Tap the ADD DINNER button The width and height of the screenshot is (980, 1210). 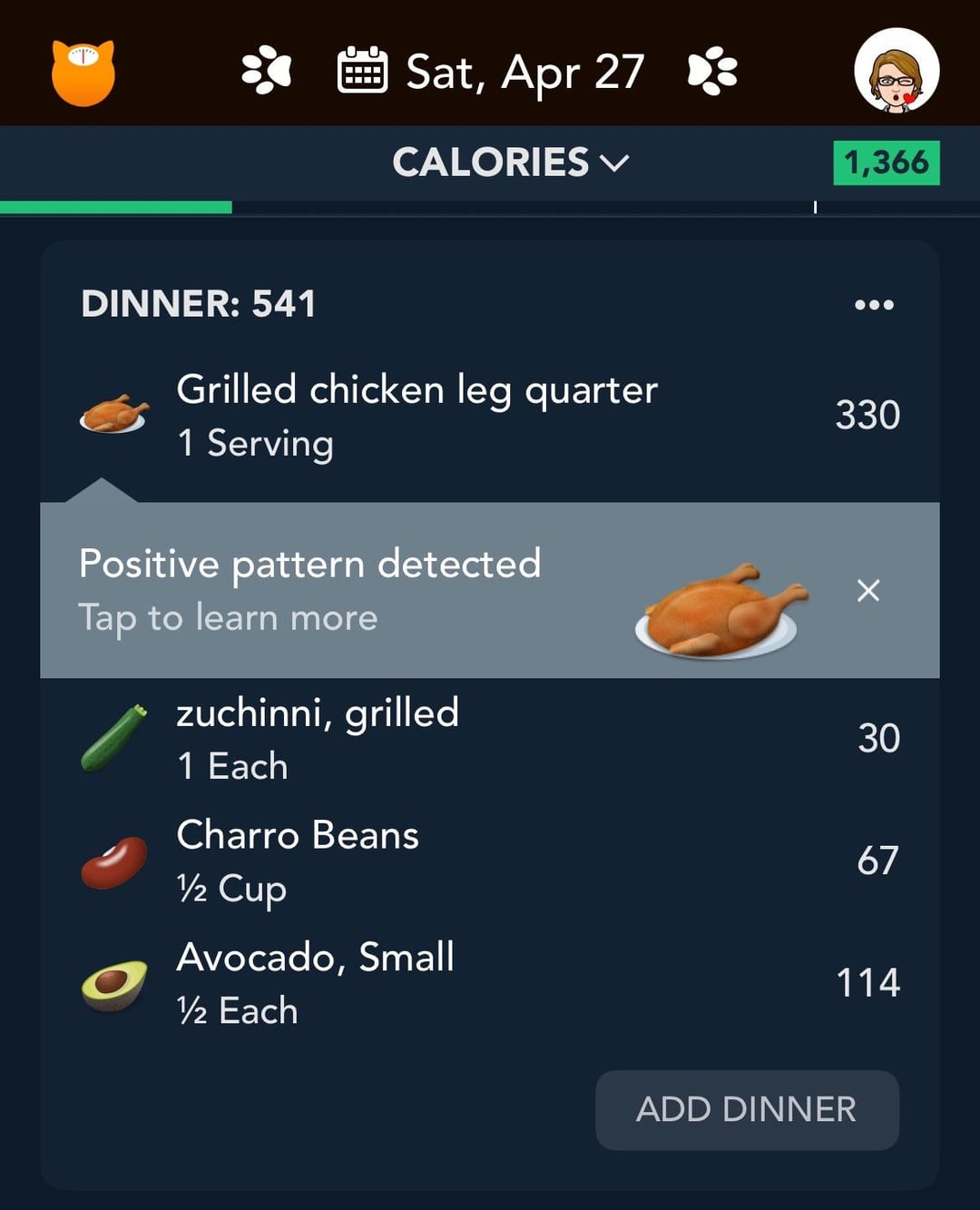[747, 1109]
